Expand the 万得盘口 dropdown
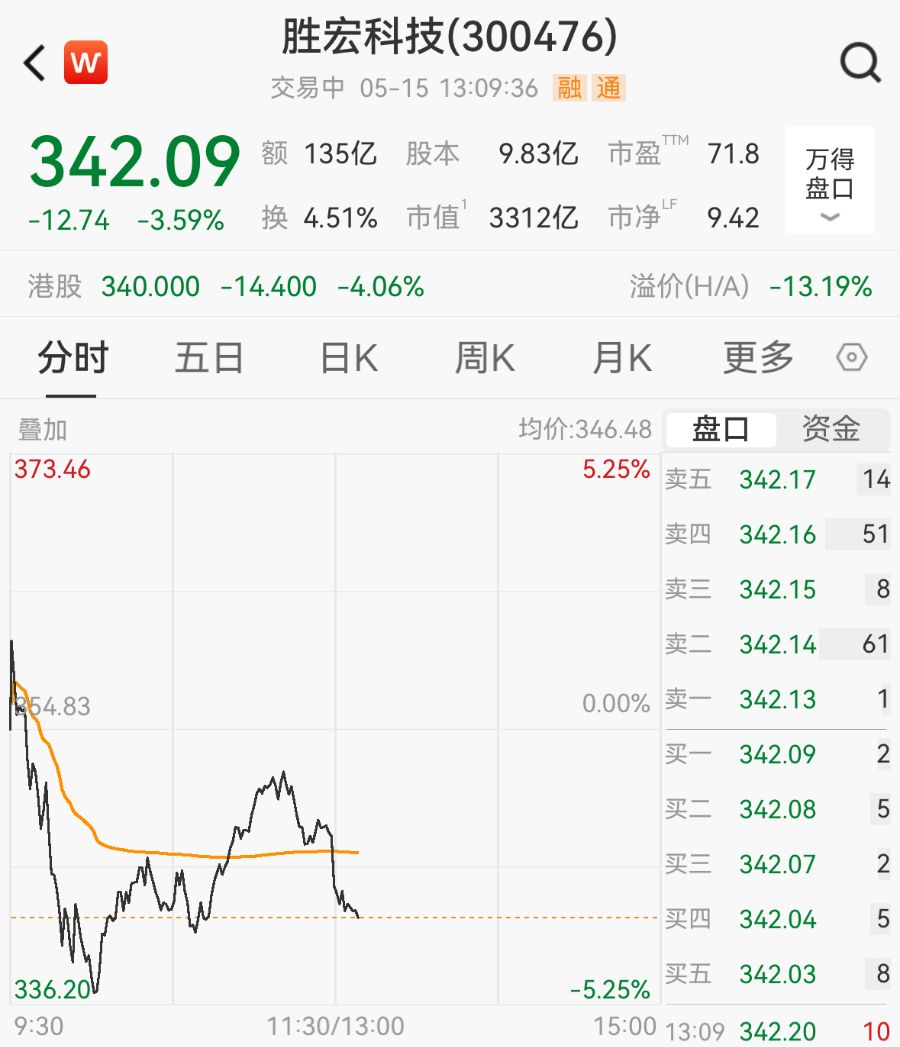The height and width of the screenshot is (1047, 900). coord(829,180)
